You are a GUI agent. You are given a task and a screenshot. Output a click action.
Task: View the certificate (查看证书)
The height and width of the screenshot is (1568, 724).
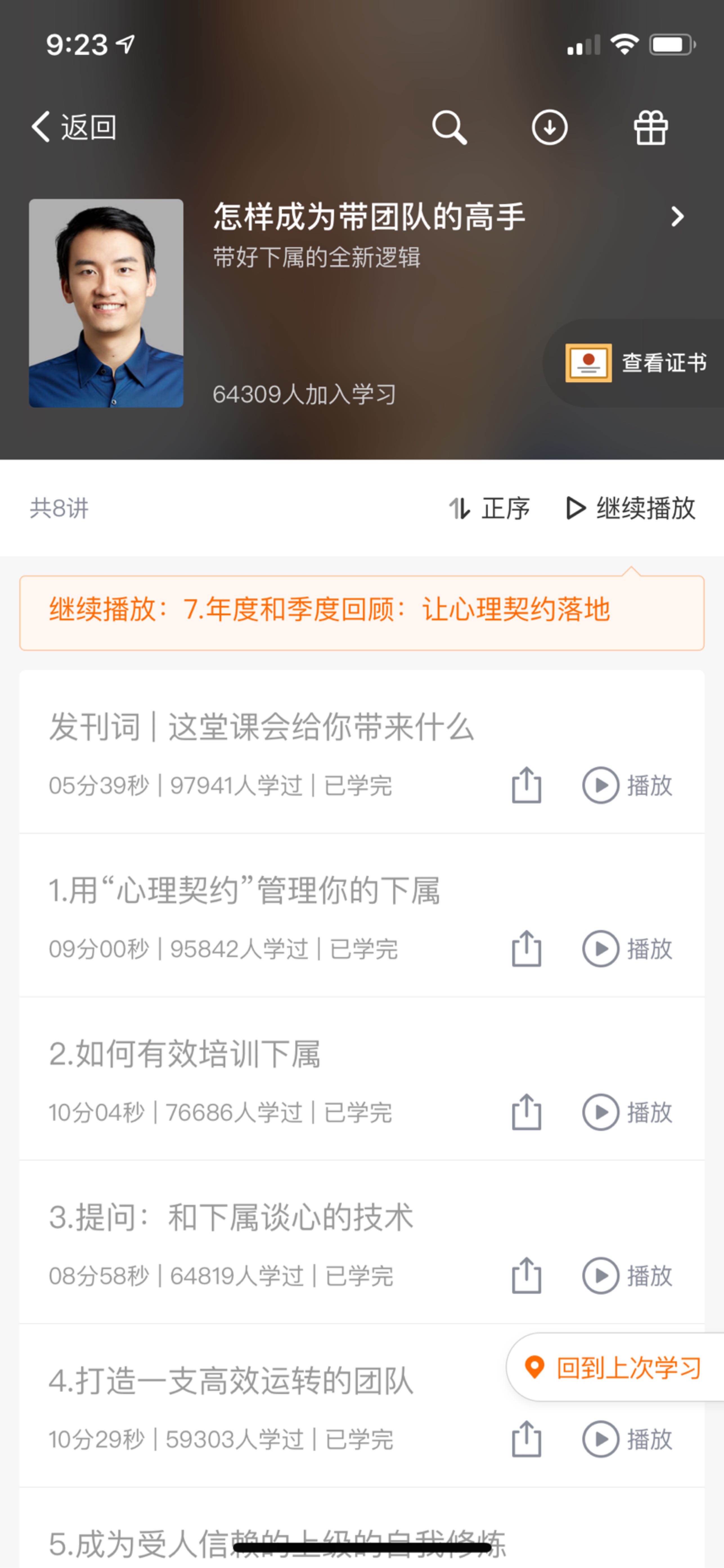point(636,363)
